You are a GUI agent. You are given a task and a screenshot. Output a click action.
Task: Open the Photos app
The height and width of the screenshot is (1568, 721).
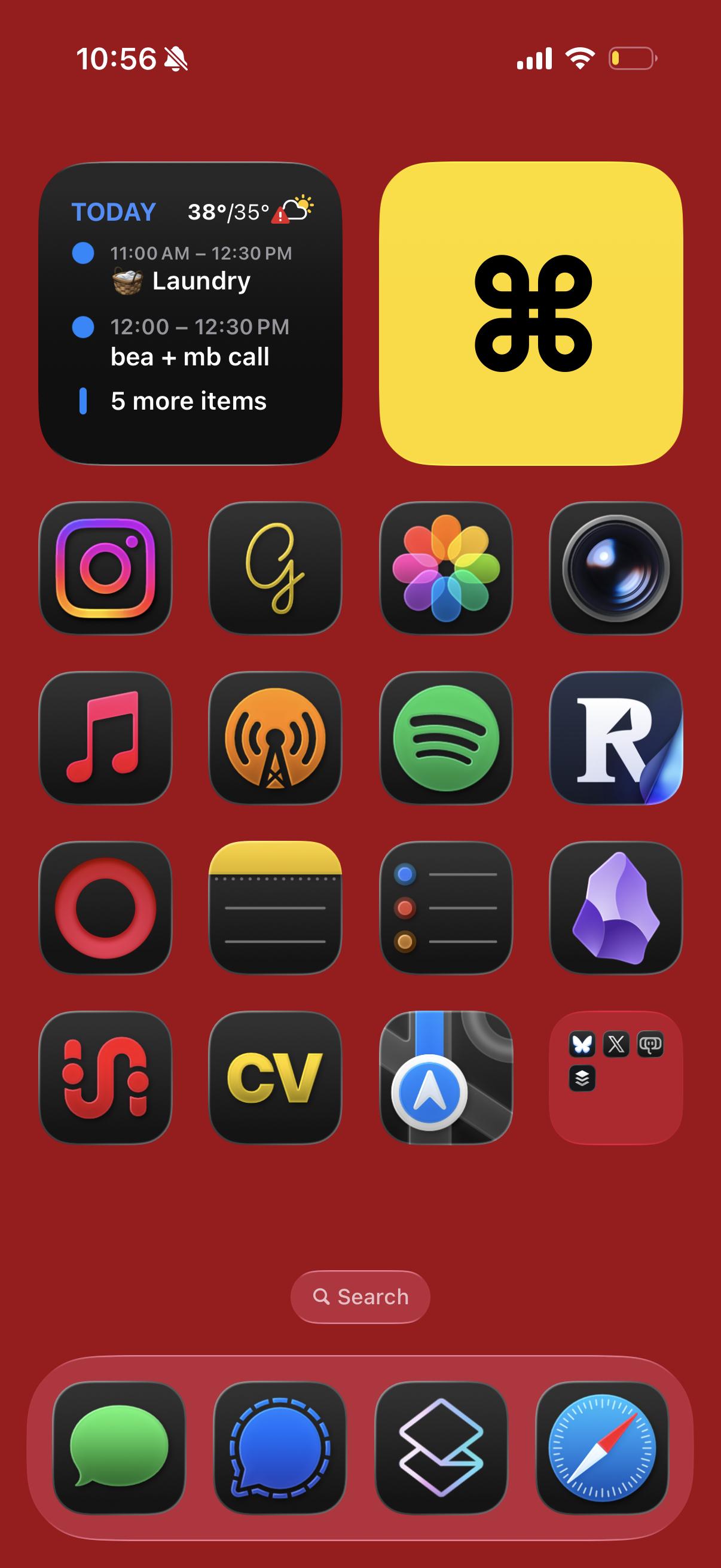pyautogui.click(x=445, y=568)
